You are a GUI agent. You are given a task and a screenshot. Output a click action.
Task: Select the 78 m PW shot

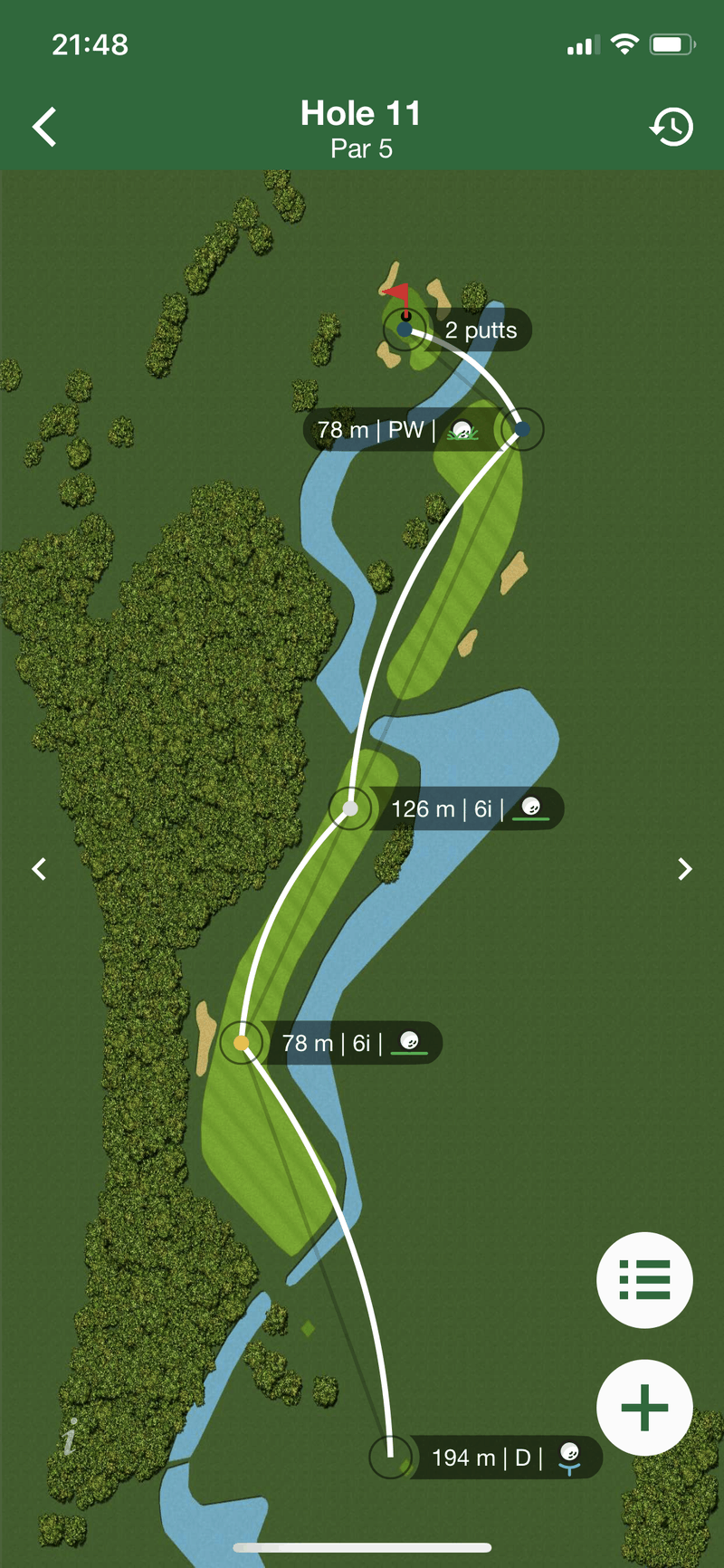pos(398,430)
